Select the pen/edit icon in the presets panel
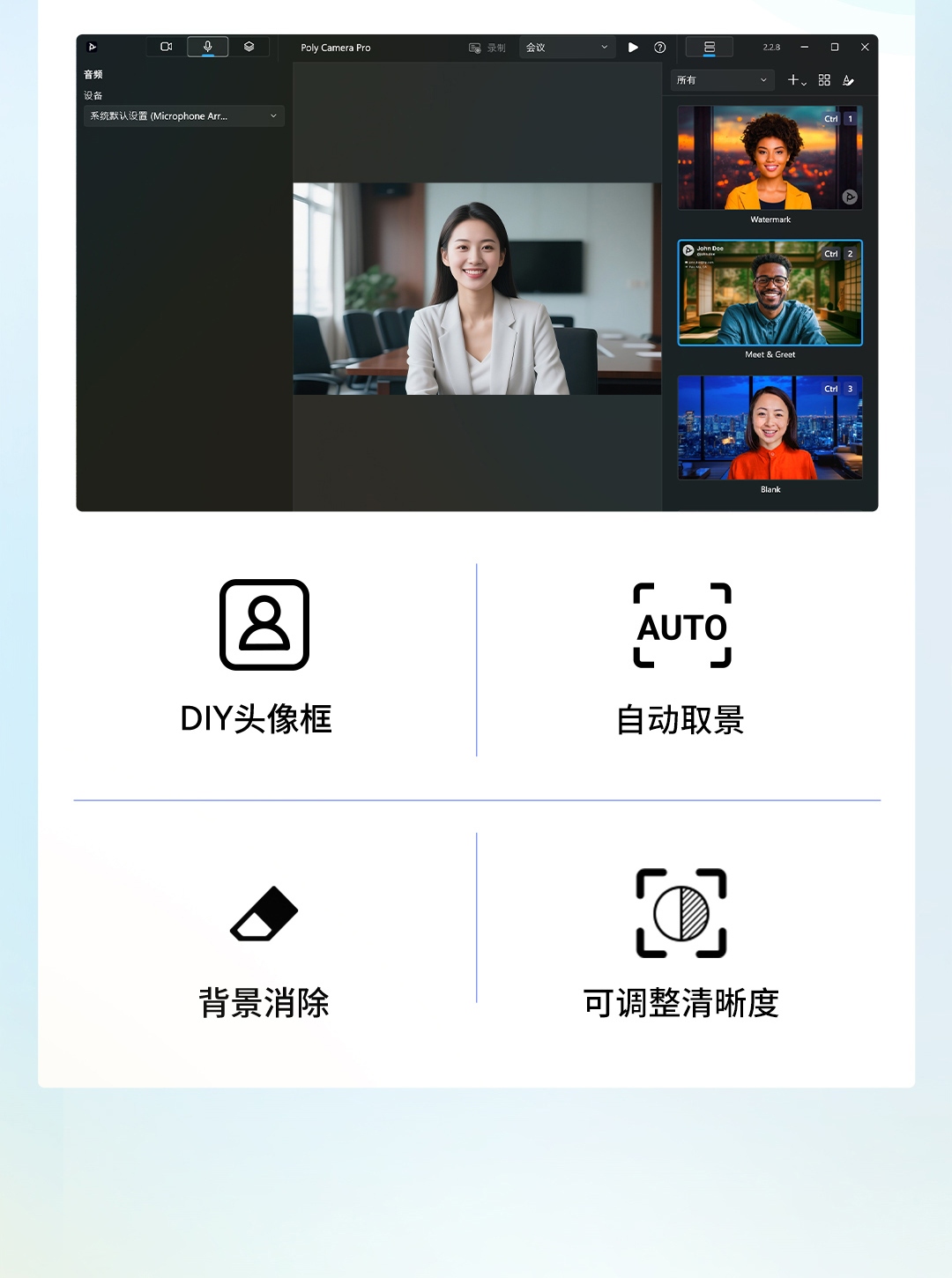Screen dimensions: 952x1278 (850, 80)
